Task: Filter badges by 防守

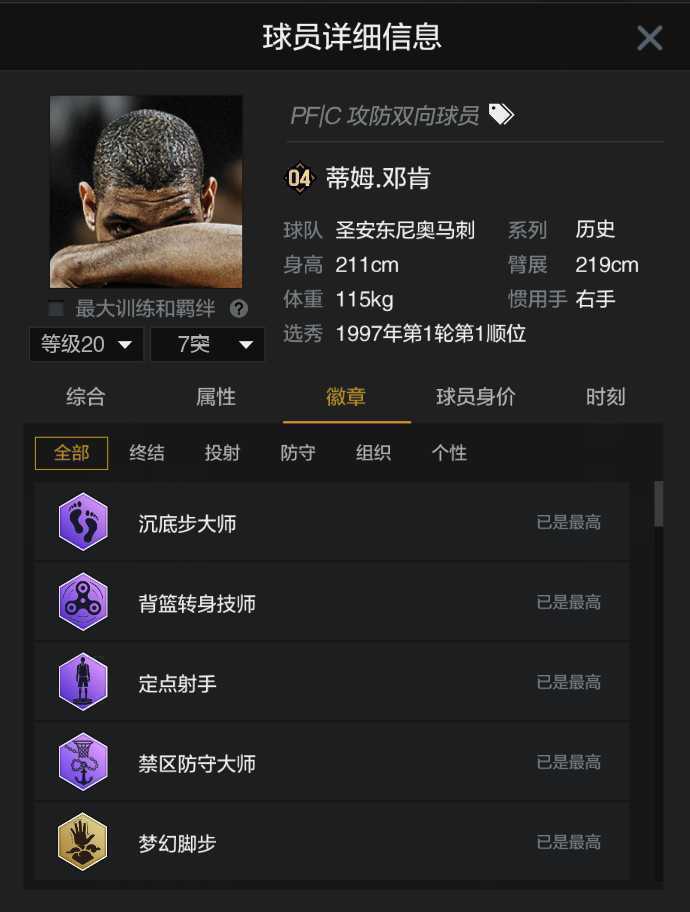Action: coord(298,453)
